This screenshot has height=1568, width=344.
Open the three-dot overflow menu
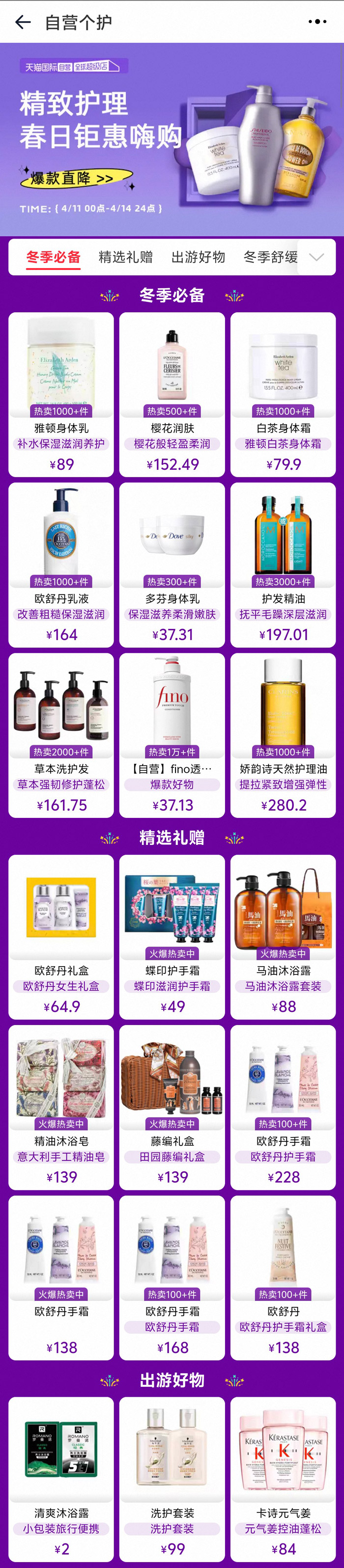pos(317,22)
